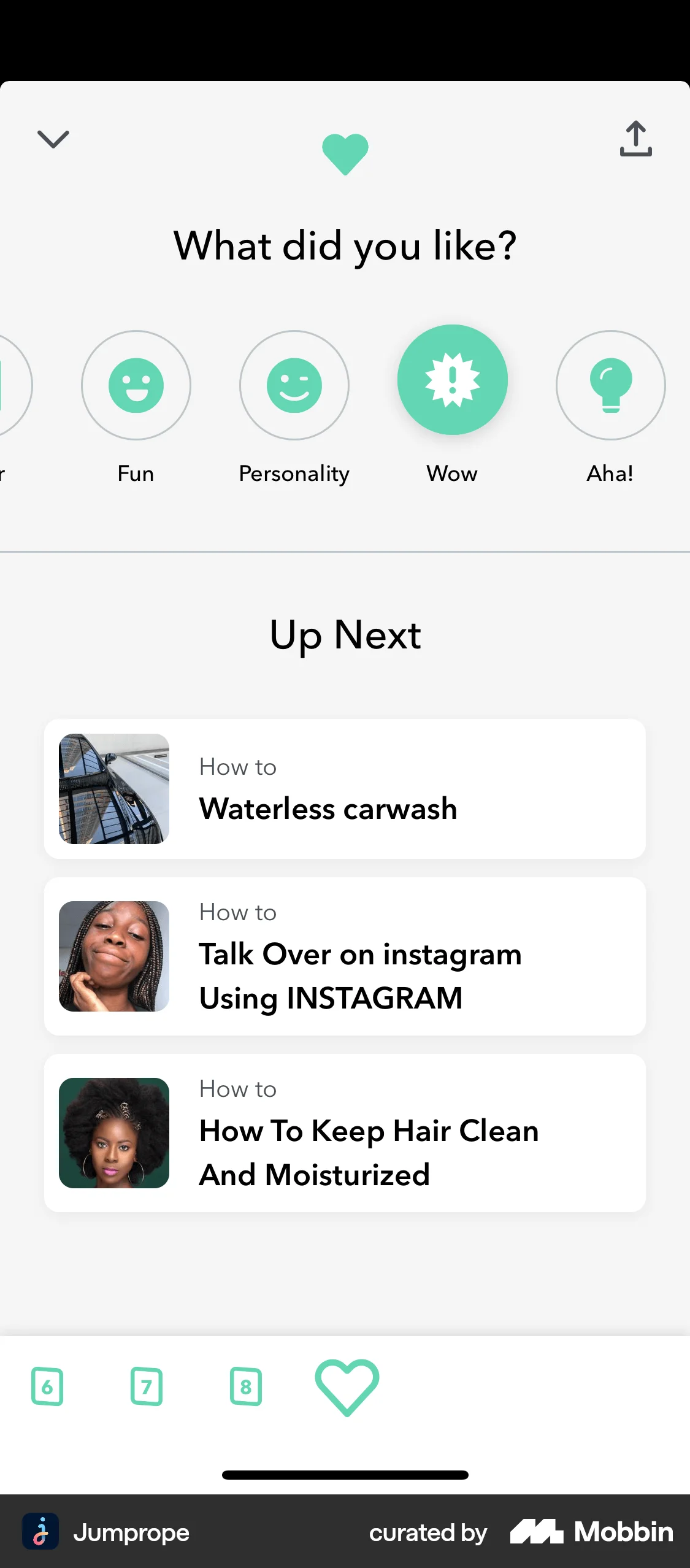This screenshot has width=690, height=1568.
Task: Toggle step 6 indicator in bottom bar
Action: point(48,1387)
